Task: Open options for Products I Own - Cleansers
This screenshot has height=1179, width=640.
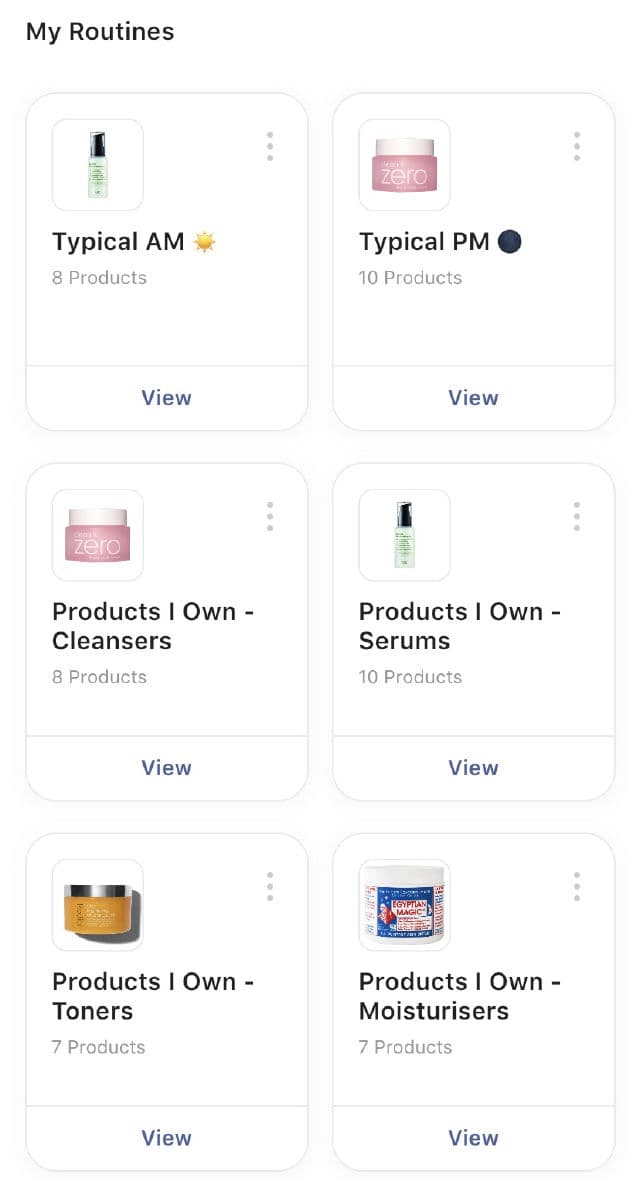Action: [x=270, y=516]
